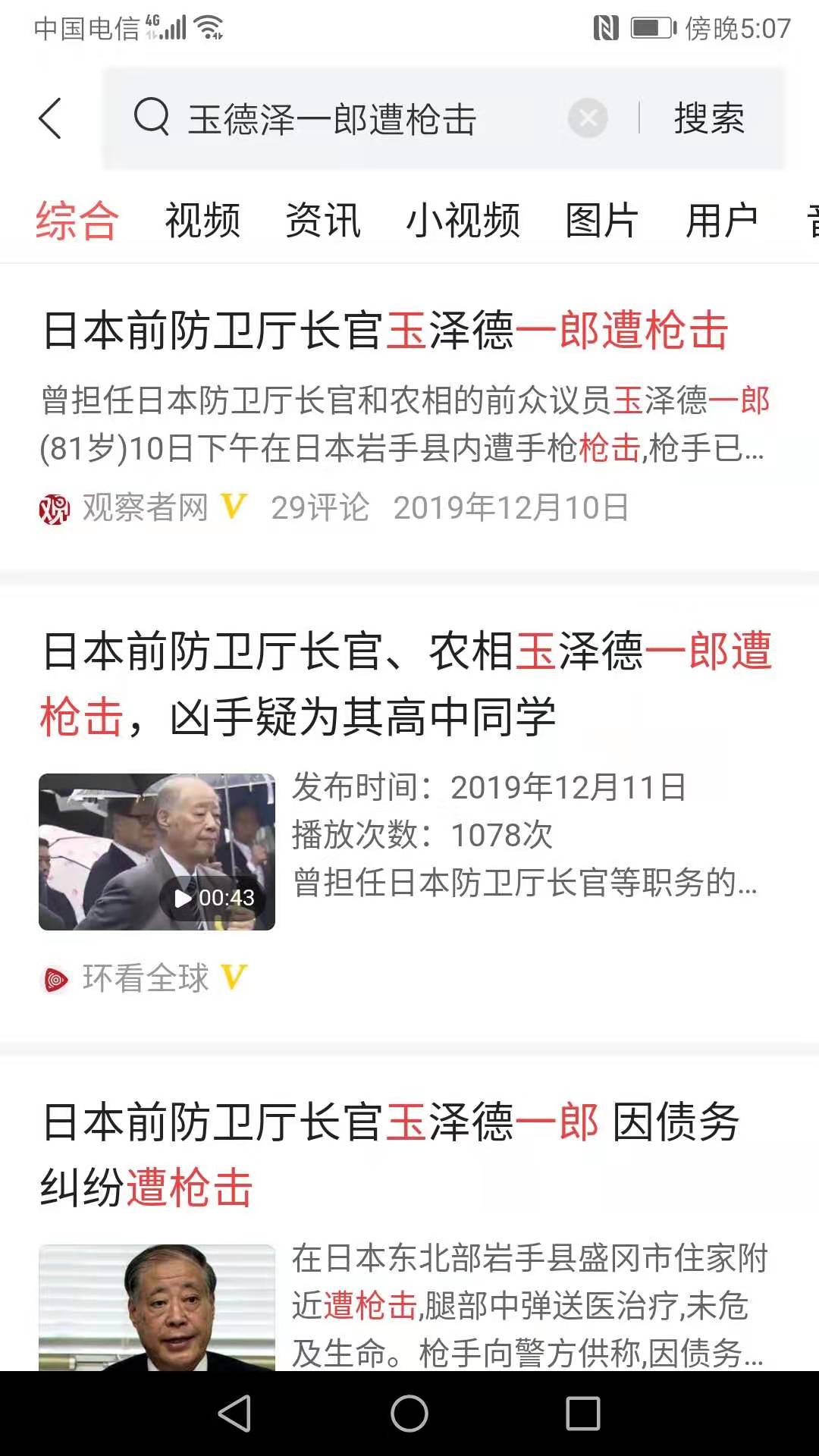Switch to the 小视频 tab
Image resolution: width=819 pixels, height=1456 pixels.
pyautogui.click(x=463, y=221)
